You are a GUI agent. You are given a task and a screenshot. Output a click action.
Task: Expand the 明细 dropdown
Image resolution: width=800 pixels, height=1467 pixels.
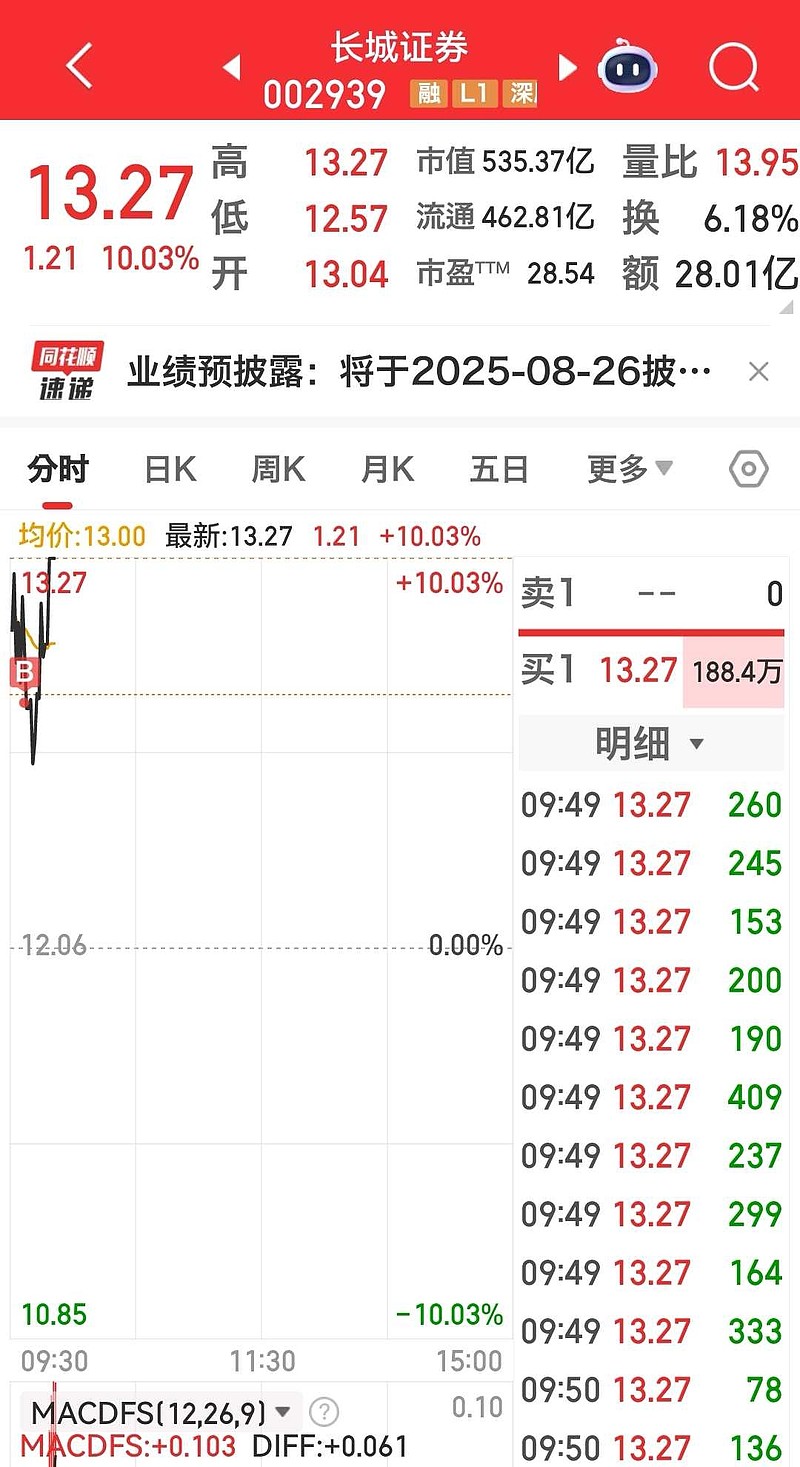650,743
